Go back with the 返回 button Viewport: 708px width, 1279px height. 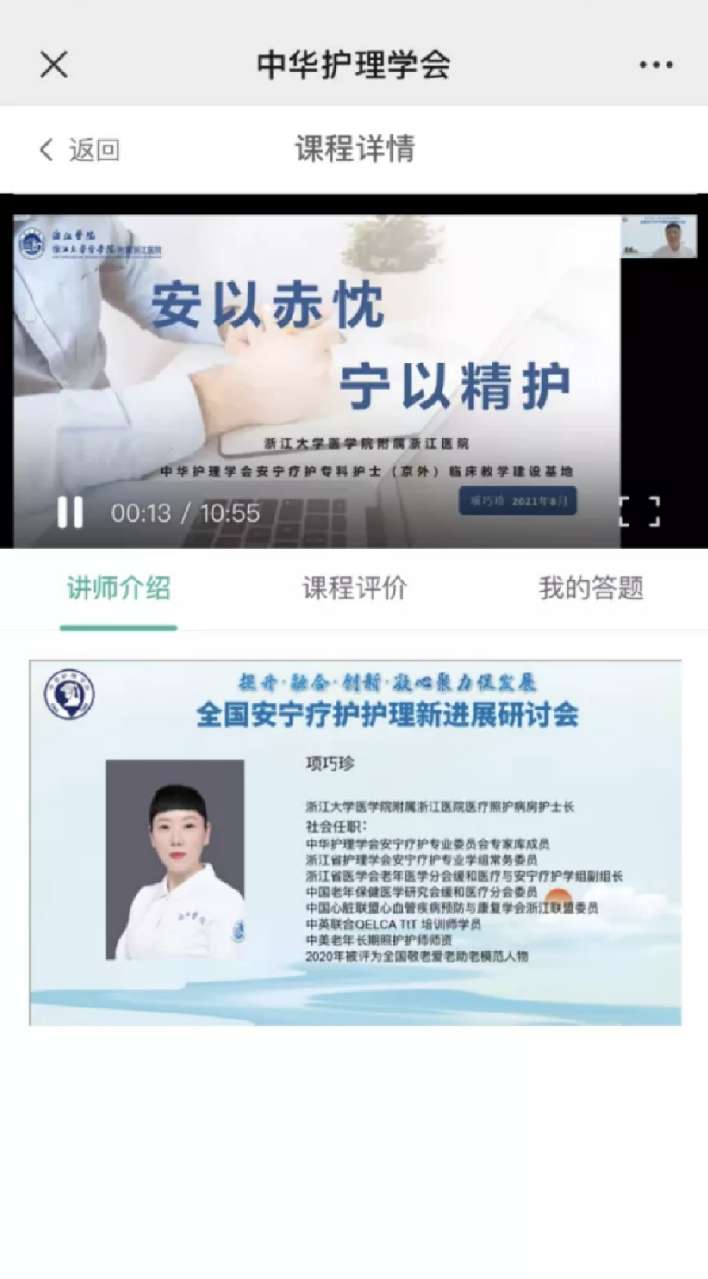click(x=79, y=150)
